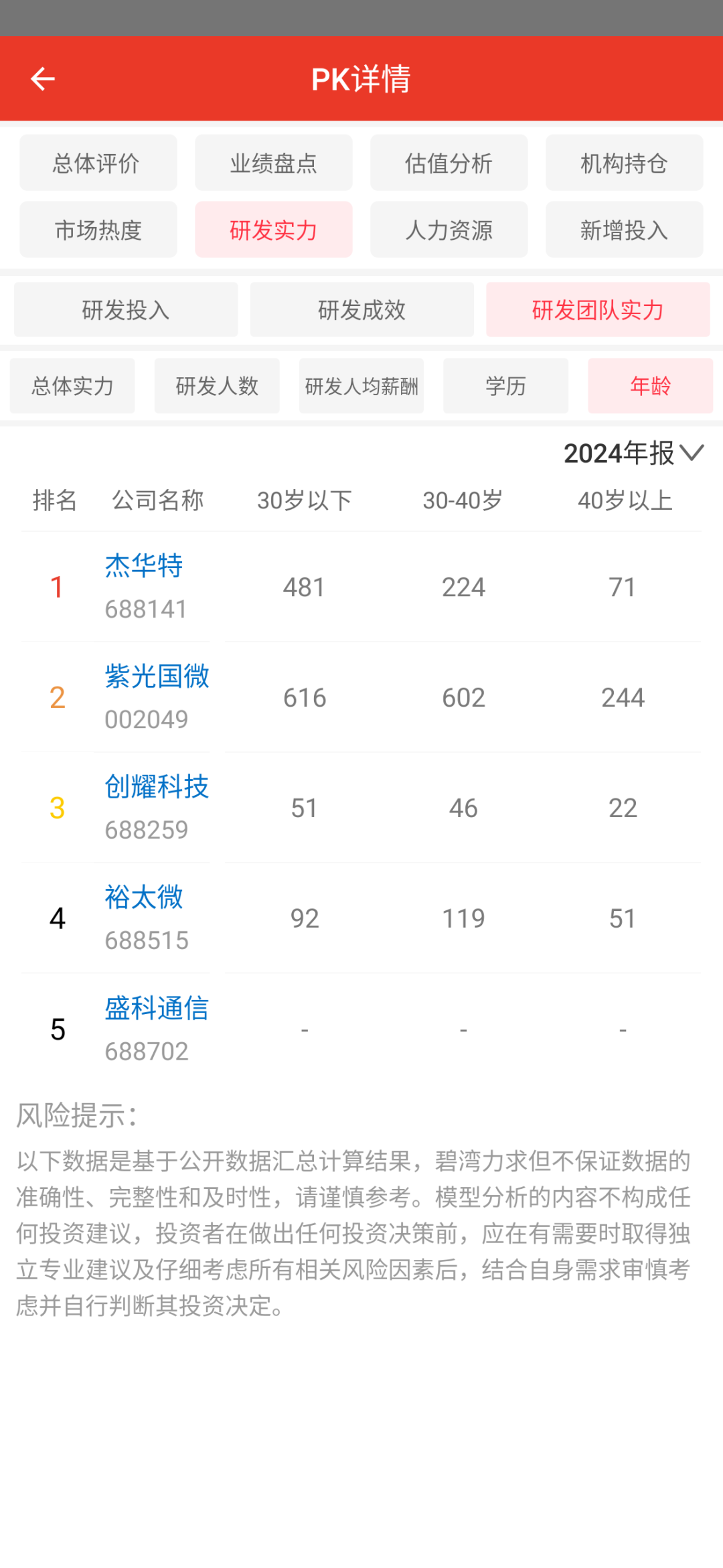The width and height of the screenshot is (723, 1568).
Task: Select the 学历 filter option
Action: (505, 386)
